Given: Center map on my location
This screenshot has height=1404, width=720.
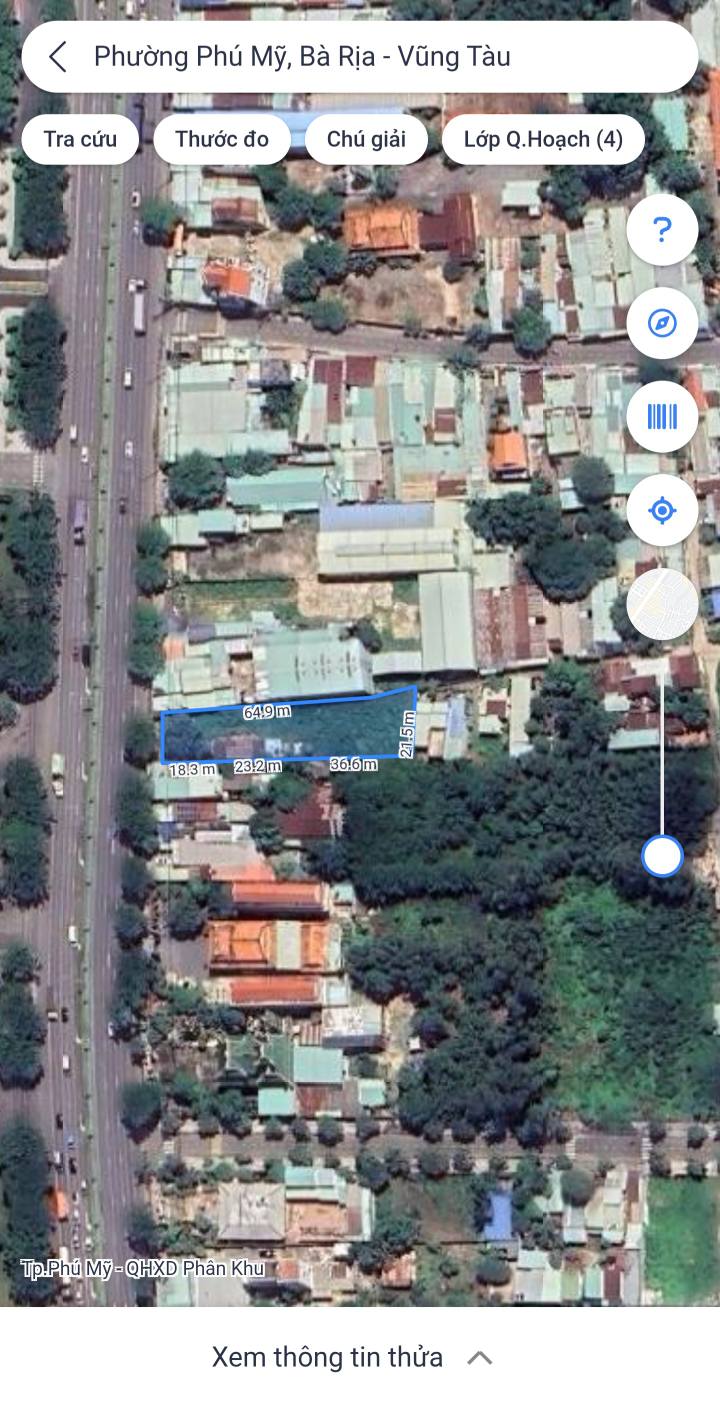Looking at the screenshot, I should (662, 510).
